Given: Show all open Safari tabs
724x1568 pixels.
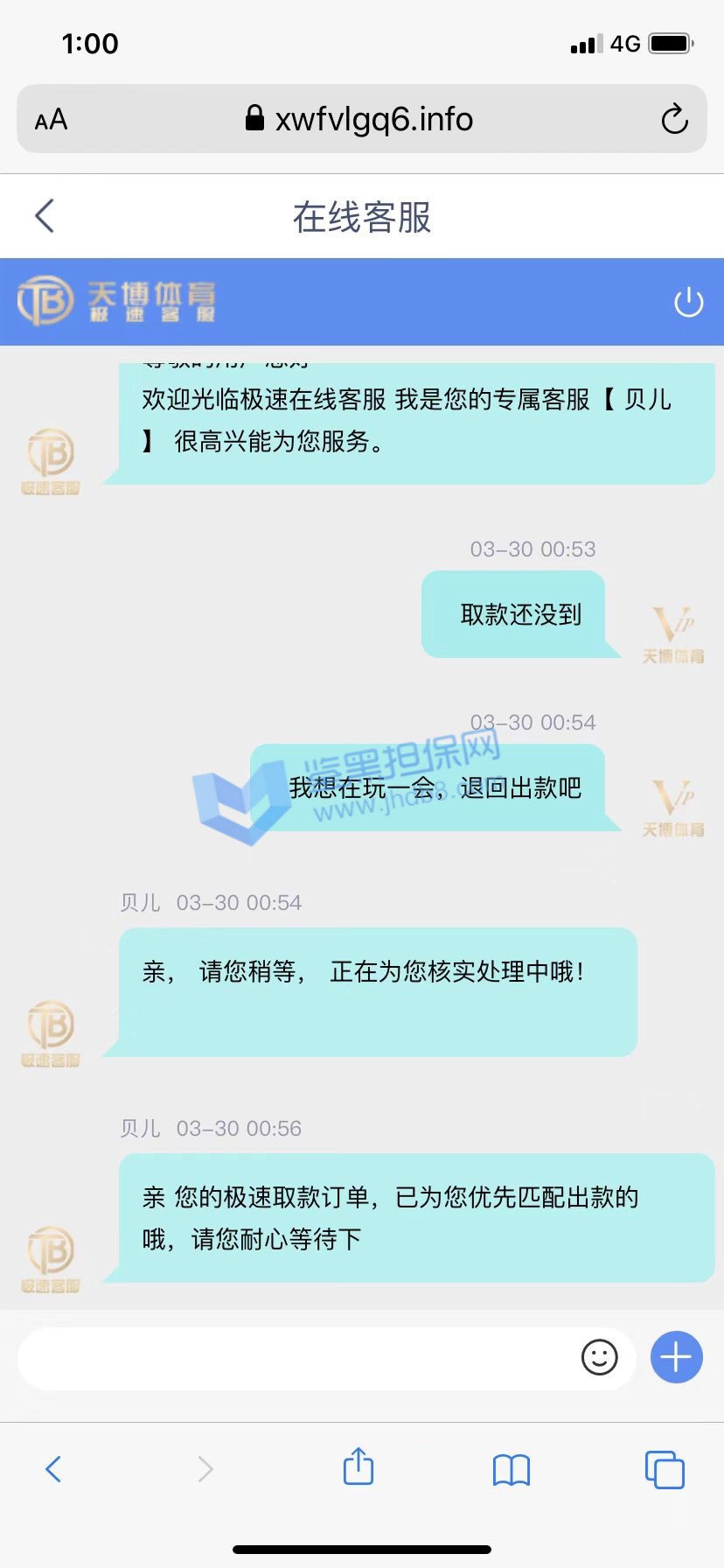Looking at the screenshot, I should pyautogui.click(x=664, y=1469).
